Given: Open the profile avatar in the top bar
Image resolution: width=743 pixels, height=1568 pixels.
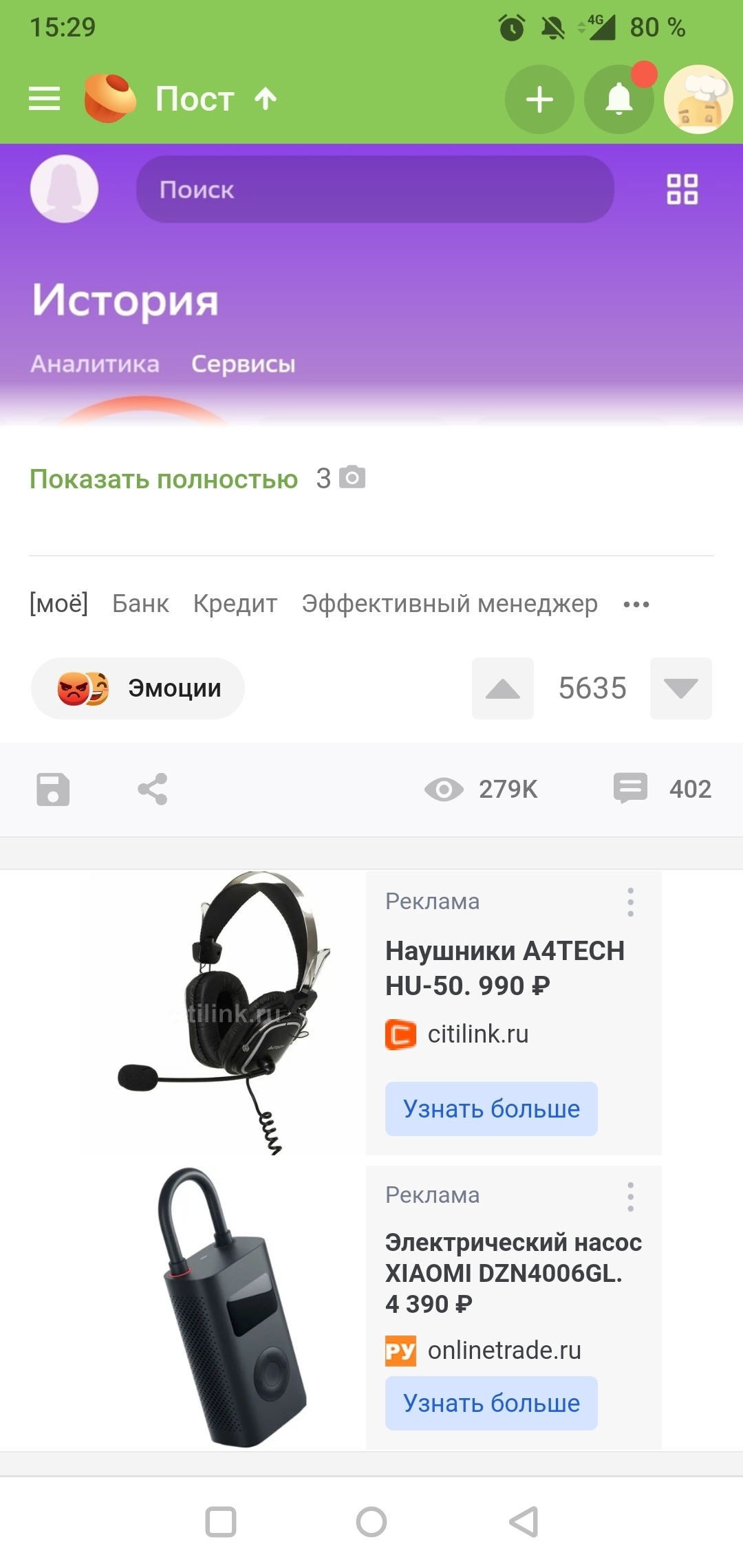Looking at the screenshot, I should pos(698,100).
